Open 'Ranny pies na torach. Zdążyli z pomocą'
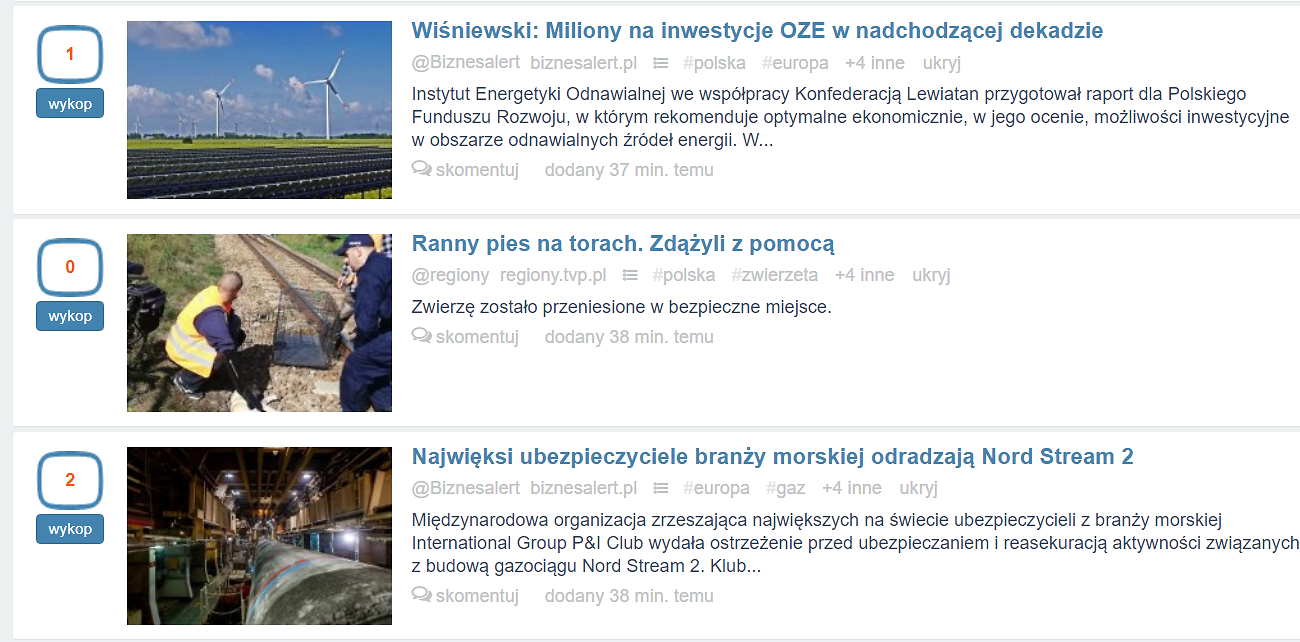Image resolution: width=1300 pixels, height=642 pixels. tap(622, 244)
